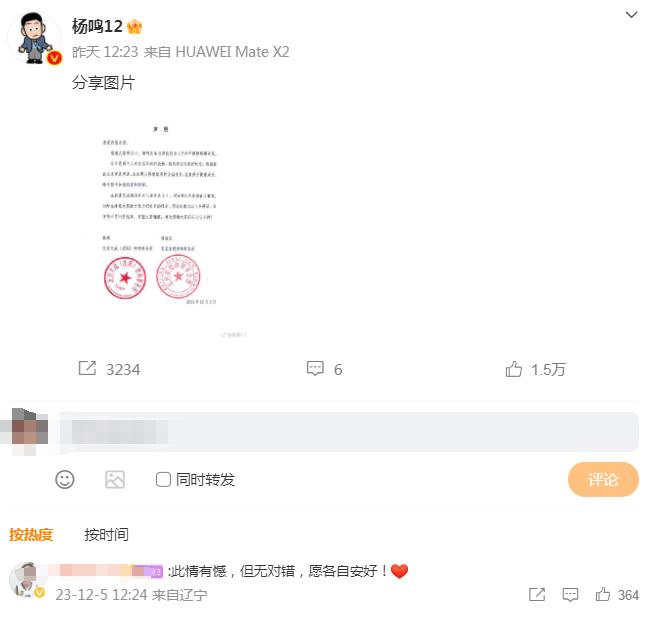
Task: Open 杨鸣12 username link
Action: pyautogui.click(x=97, y=26)
